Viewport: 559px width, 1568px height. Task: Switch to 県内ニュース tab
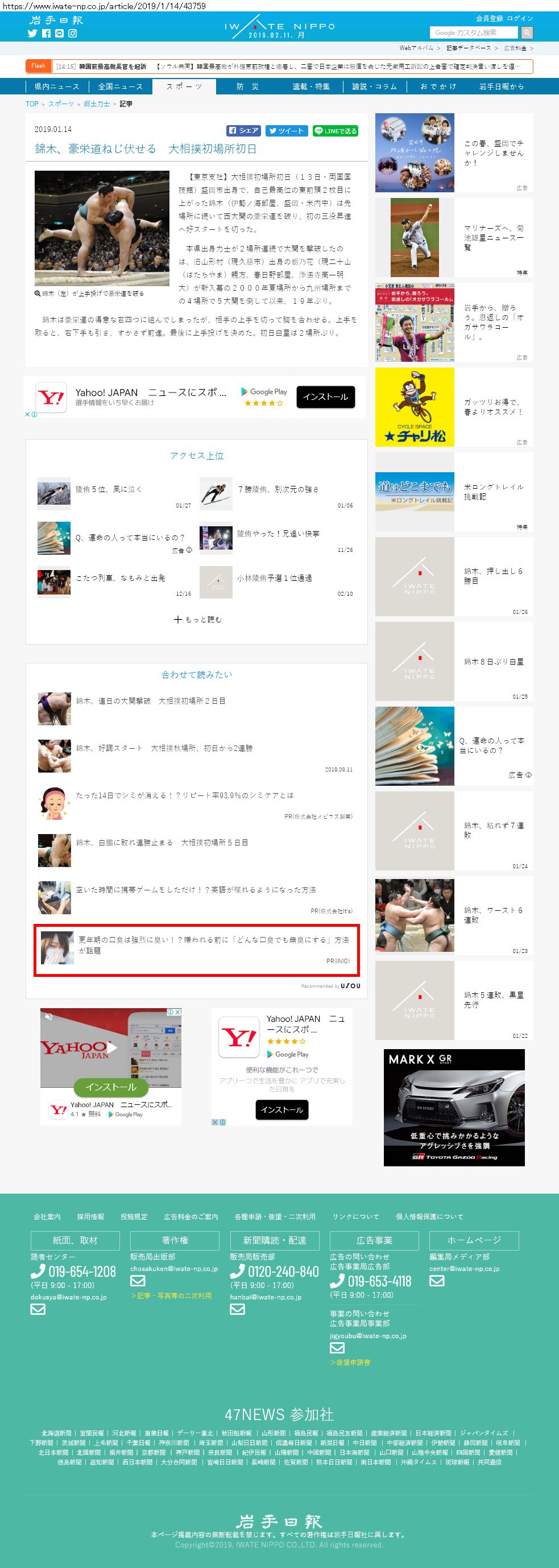(56, 86)
